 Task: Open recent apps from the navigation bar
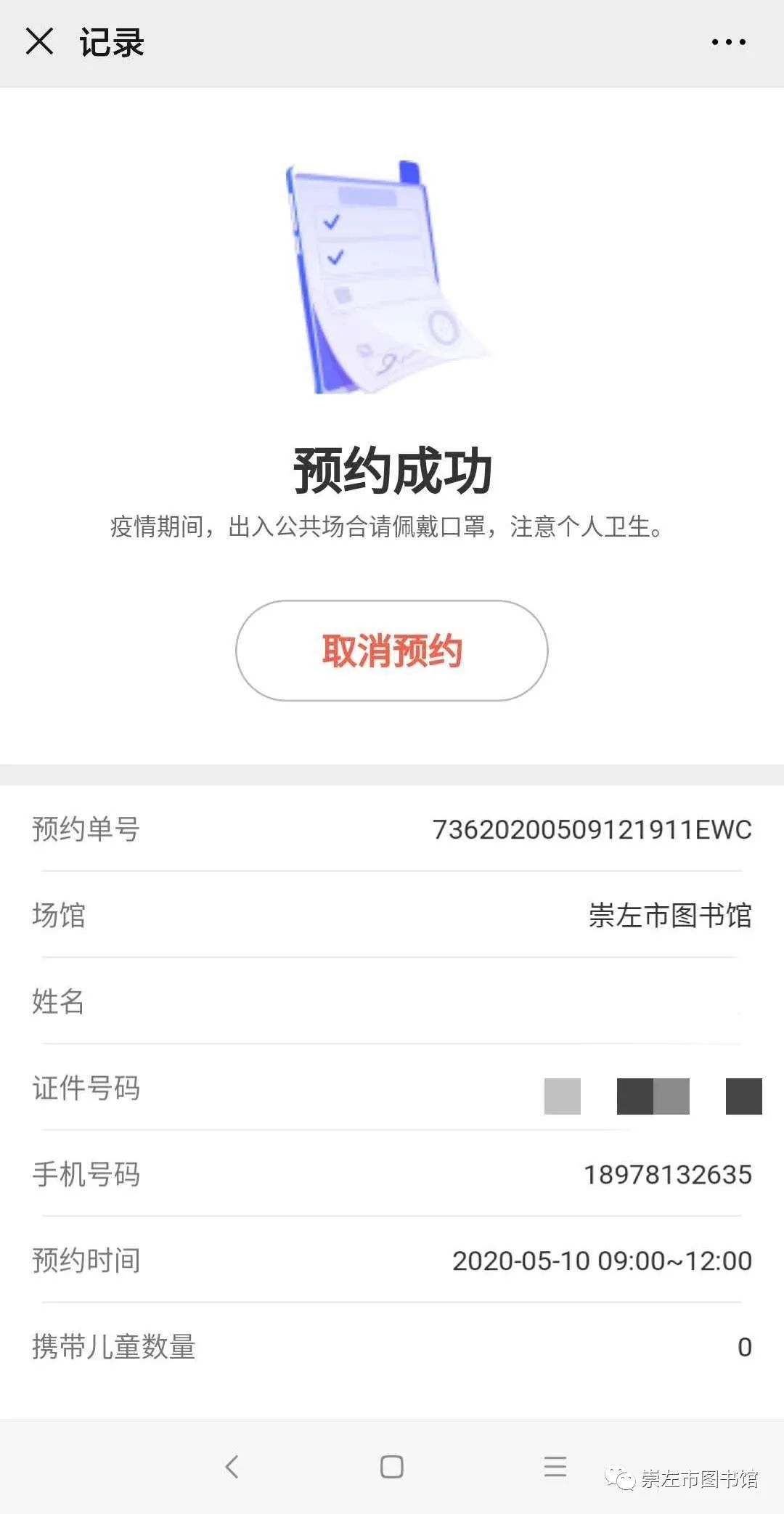coord(555,1466)
